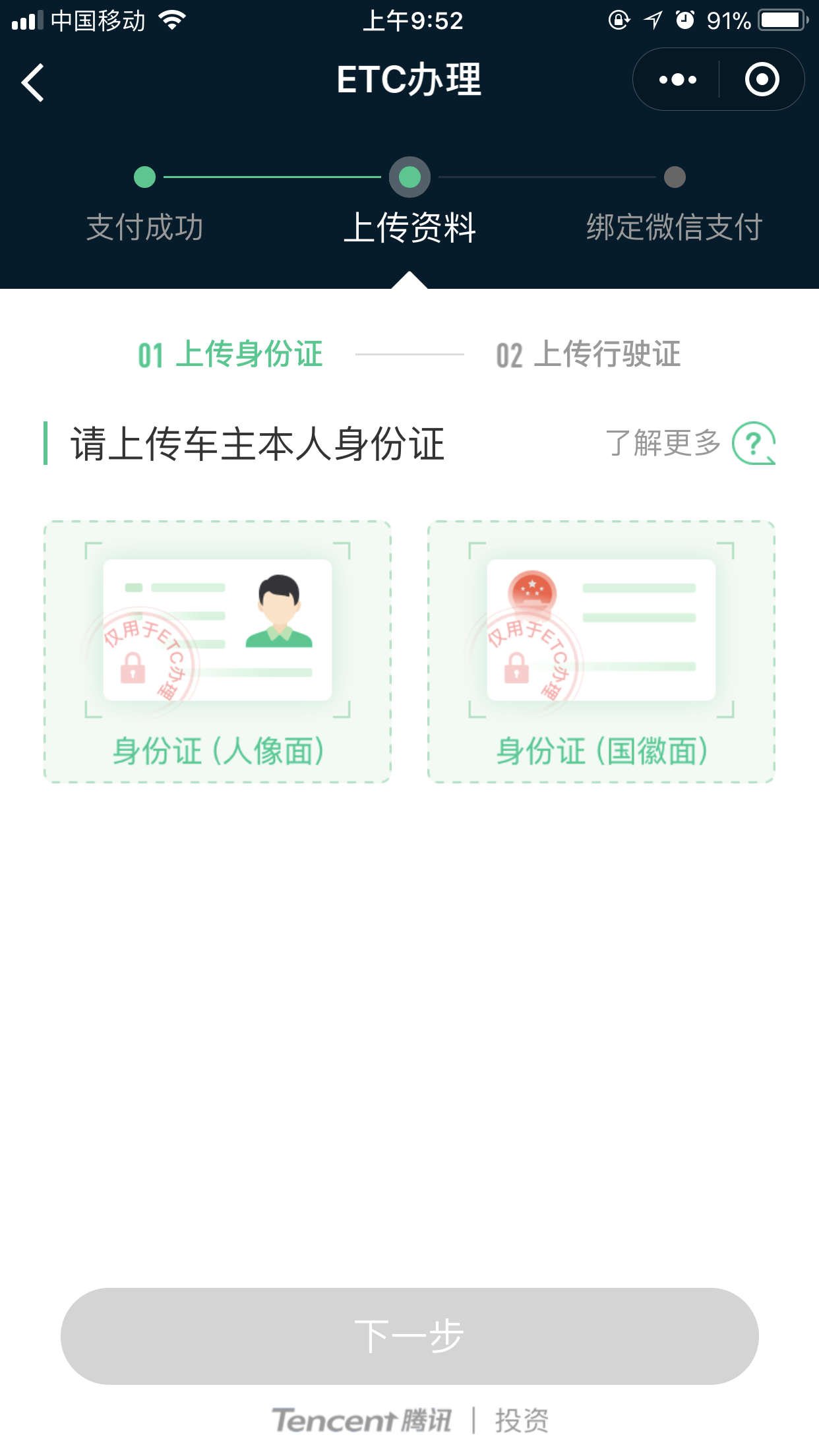Image resolution: width=819 pixels, height=1456 pixels.
Task: Select the 绑定微信支付 step dot
Action: coord(673,177)
